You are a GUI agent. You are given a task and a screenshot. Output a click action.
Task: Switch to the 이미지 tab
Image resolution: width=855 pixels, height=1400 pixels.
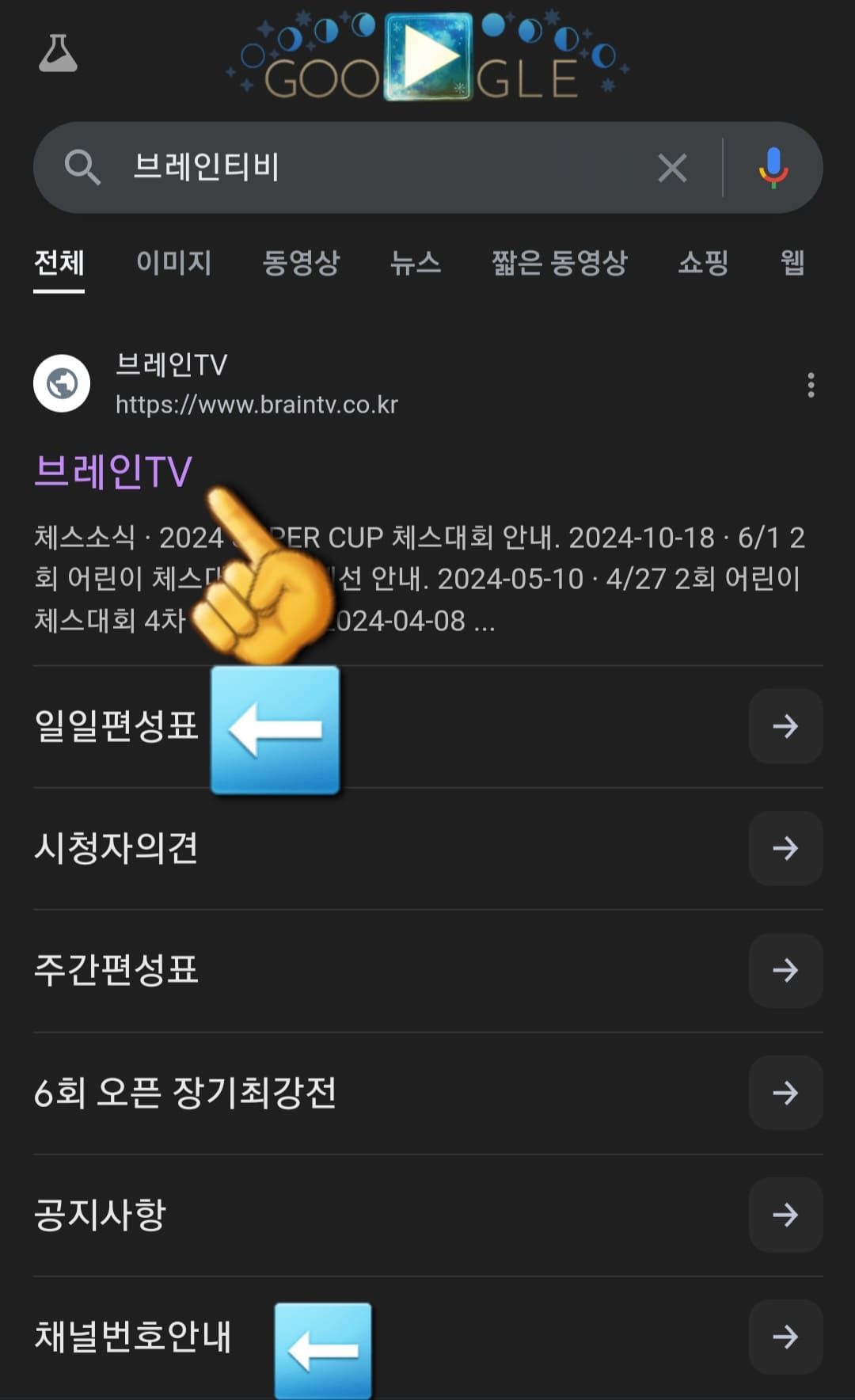click(x=174, y=264)
